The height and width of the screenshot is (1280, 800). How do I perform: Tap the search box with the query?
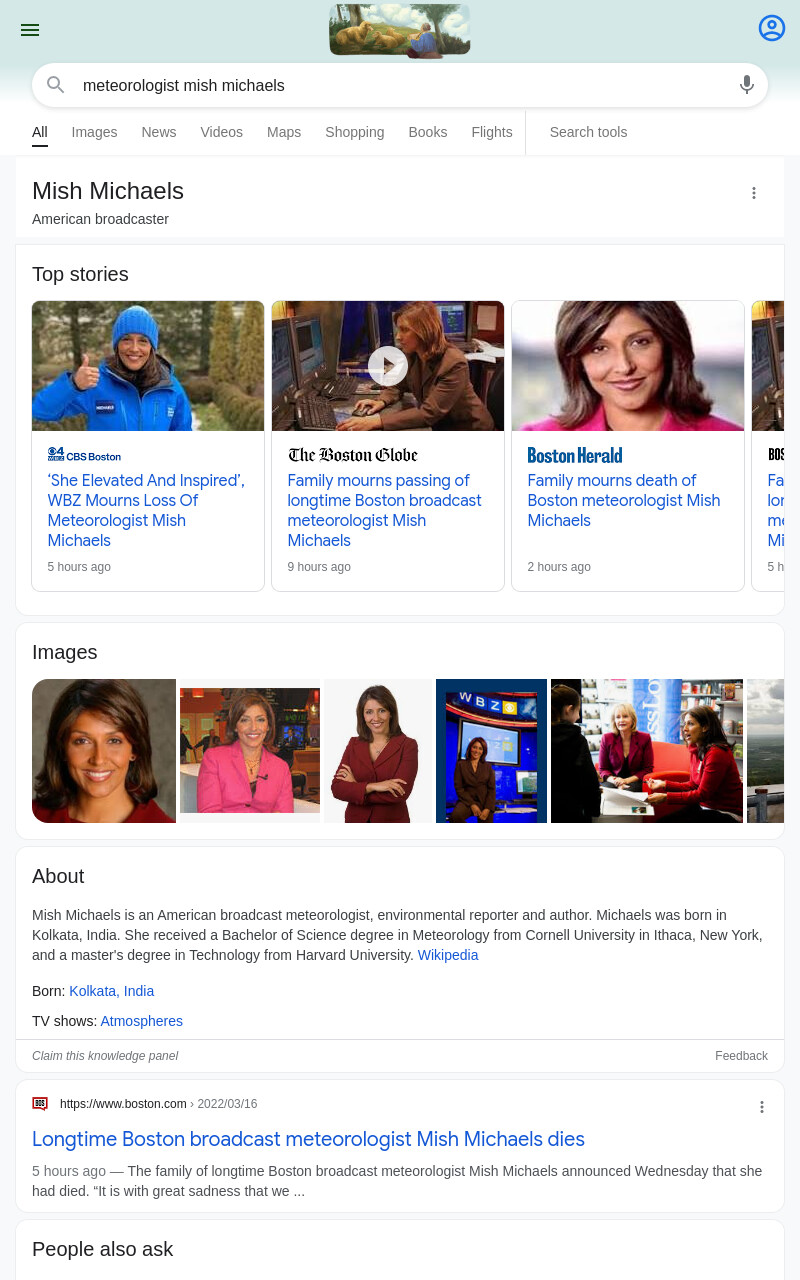400,86
